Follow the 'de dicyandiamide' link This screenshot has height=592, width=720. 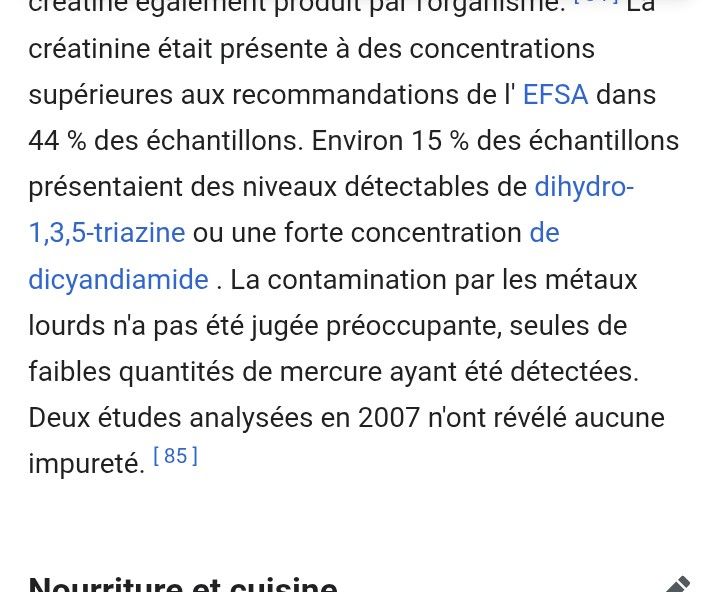[x=118, y=279]
